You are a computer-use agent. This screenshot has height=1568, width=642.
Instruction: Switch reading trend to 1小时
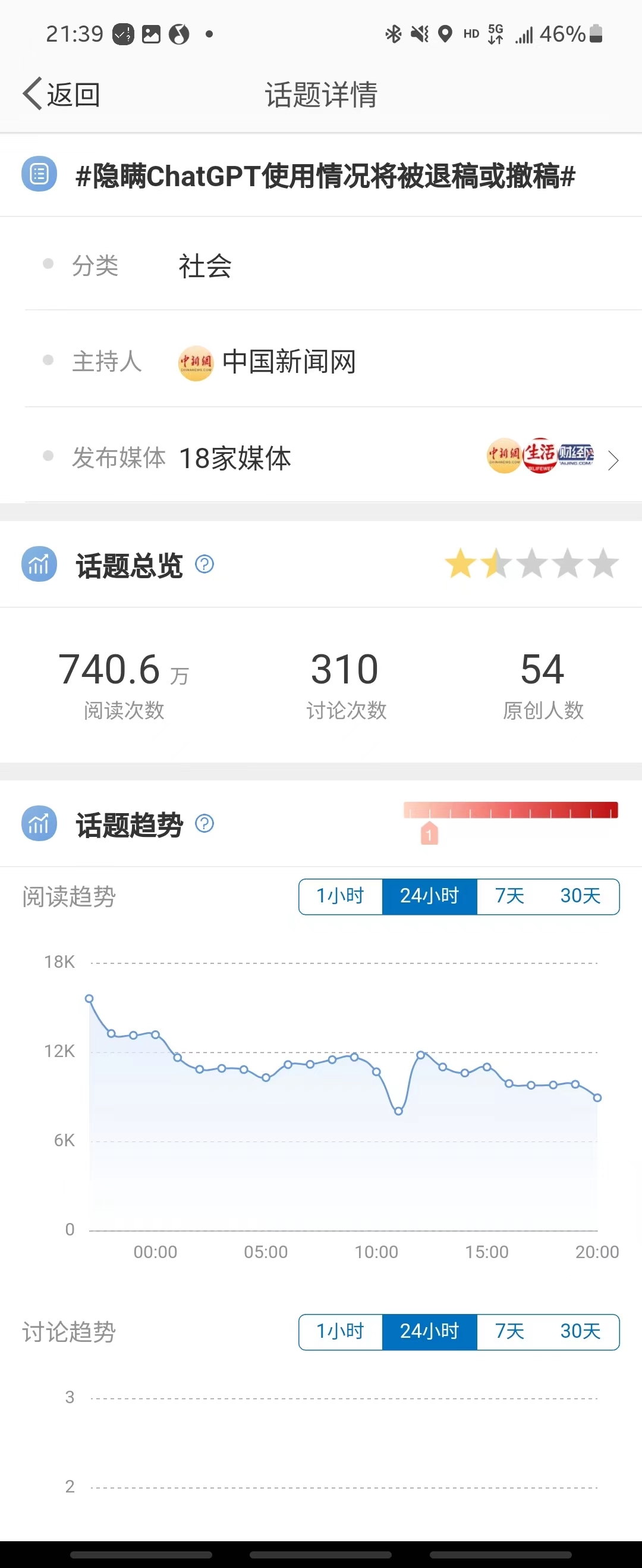click(x=339, y=896)
